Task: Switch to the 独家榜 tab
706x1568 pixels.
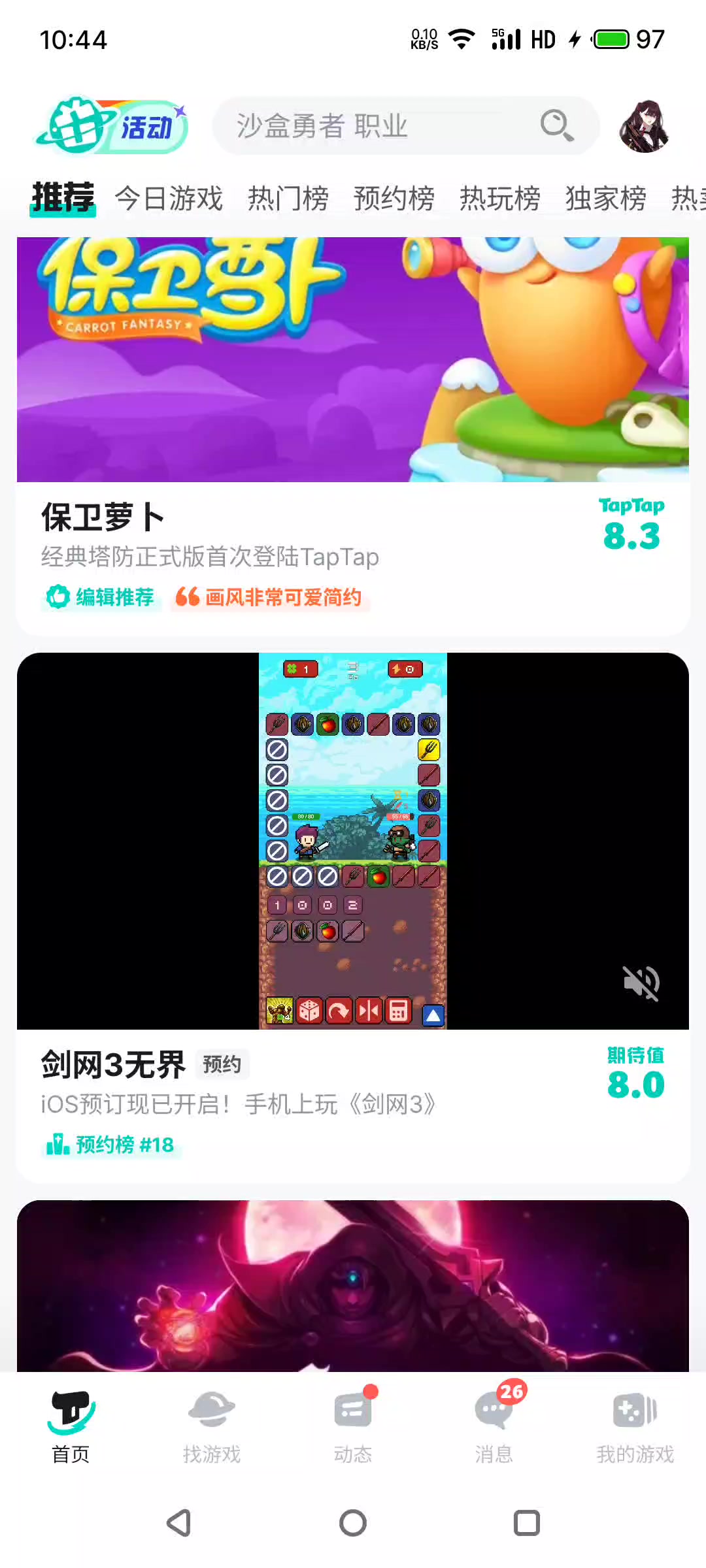Action: click(x=605, y=199)
